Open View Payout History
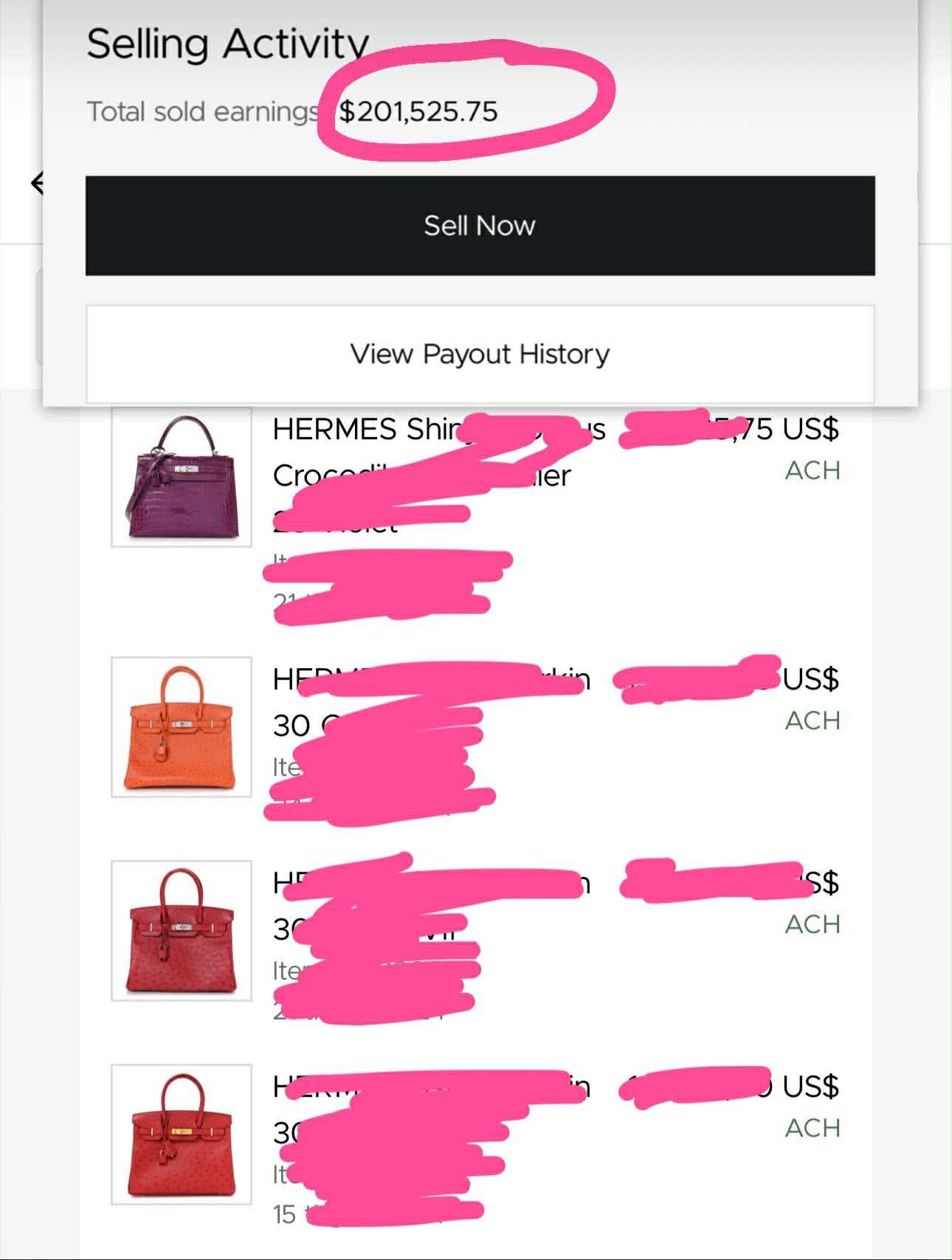The image size is (952, 1260). click(x=480, y=354)
